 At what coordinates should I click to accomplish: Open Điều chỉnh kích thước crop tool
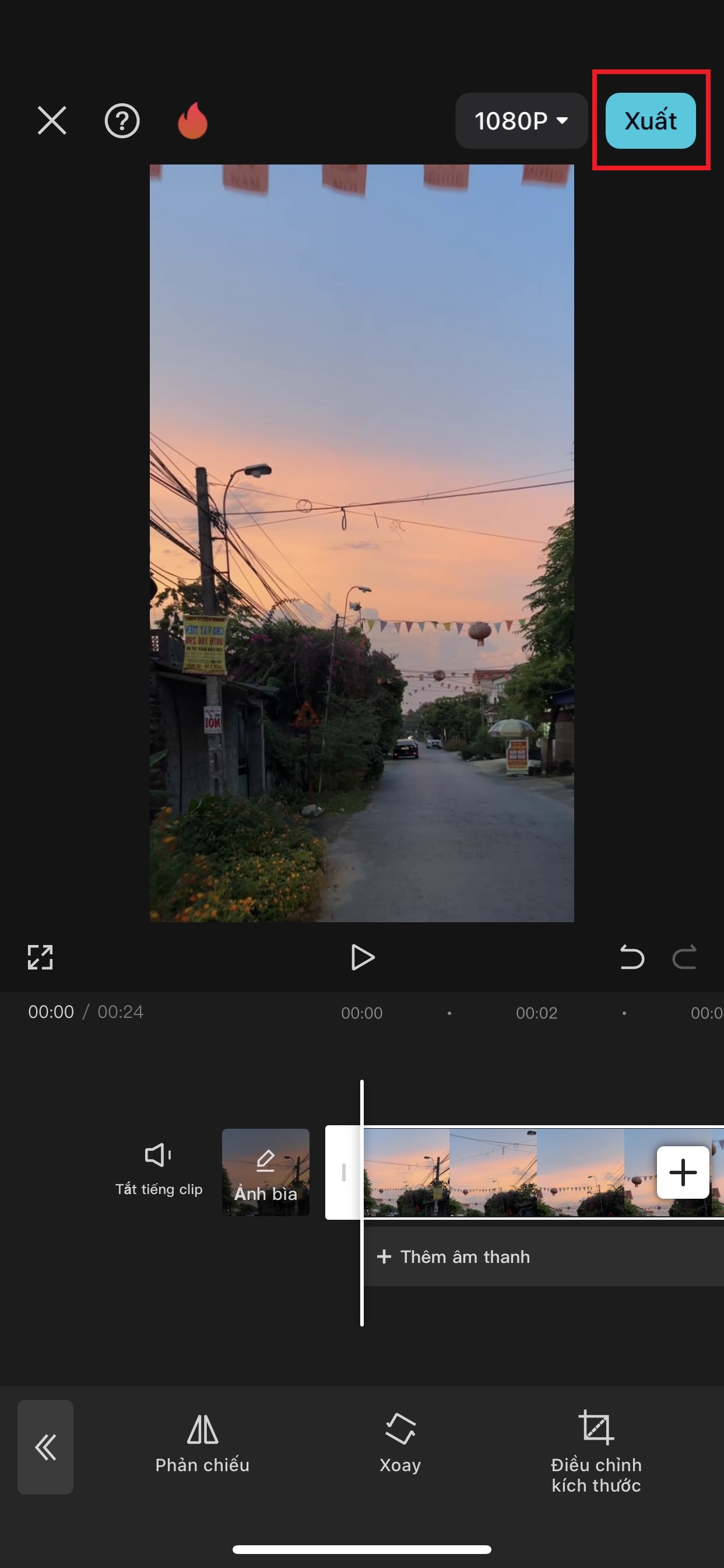pos(596,1452)
